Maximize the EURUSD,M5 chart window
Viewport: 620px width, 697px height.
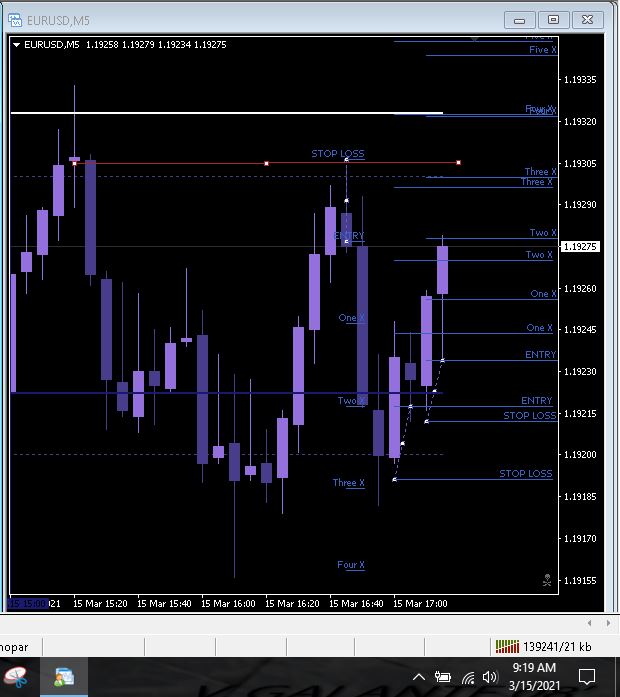[x=553, y=18]
